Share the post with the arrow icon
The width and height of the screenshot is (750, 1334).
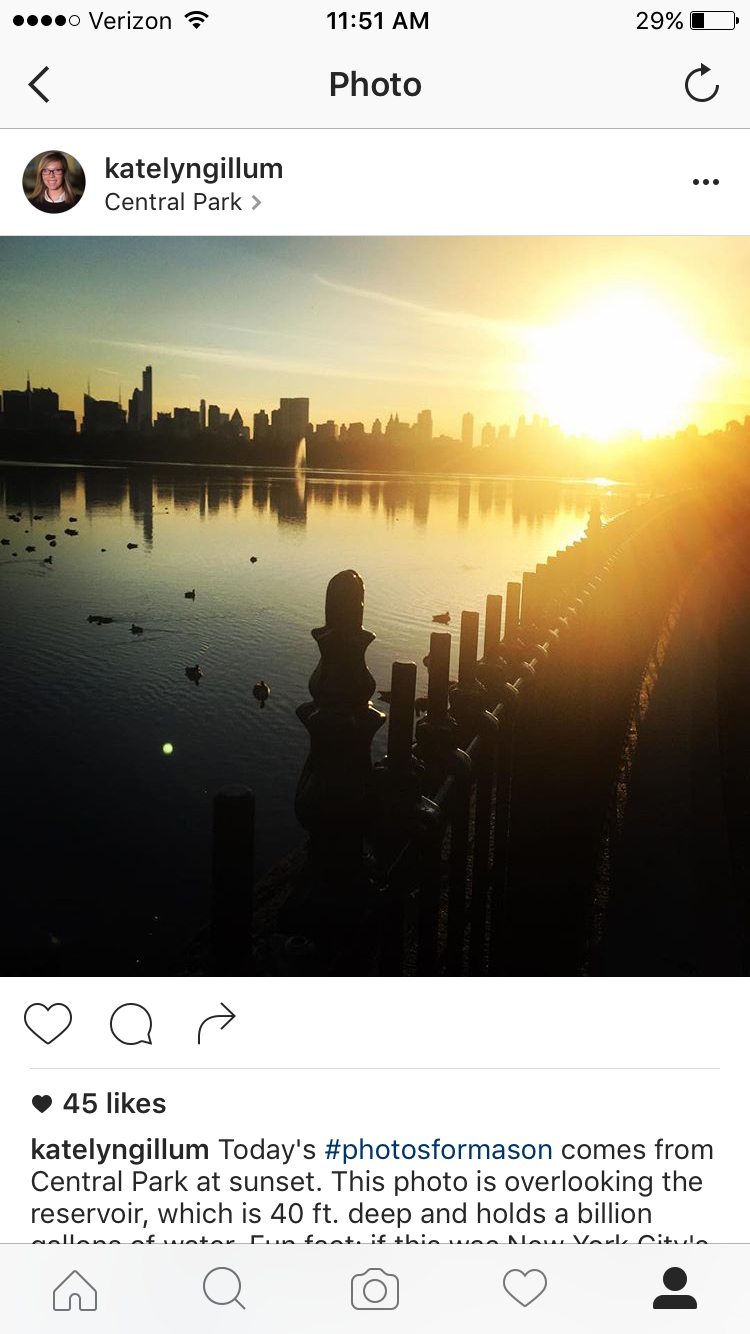coord(216,1024)
